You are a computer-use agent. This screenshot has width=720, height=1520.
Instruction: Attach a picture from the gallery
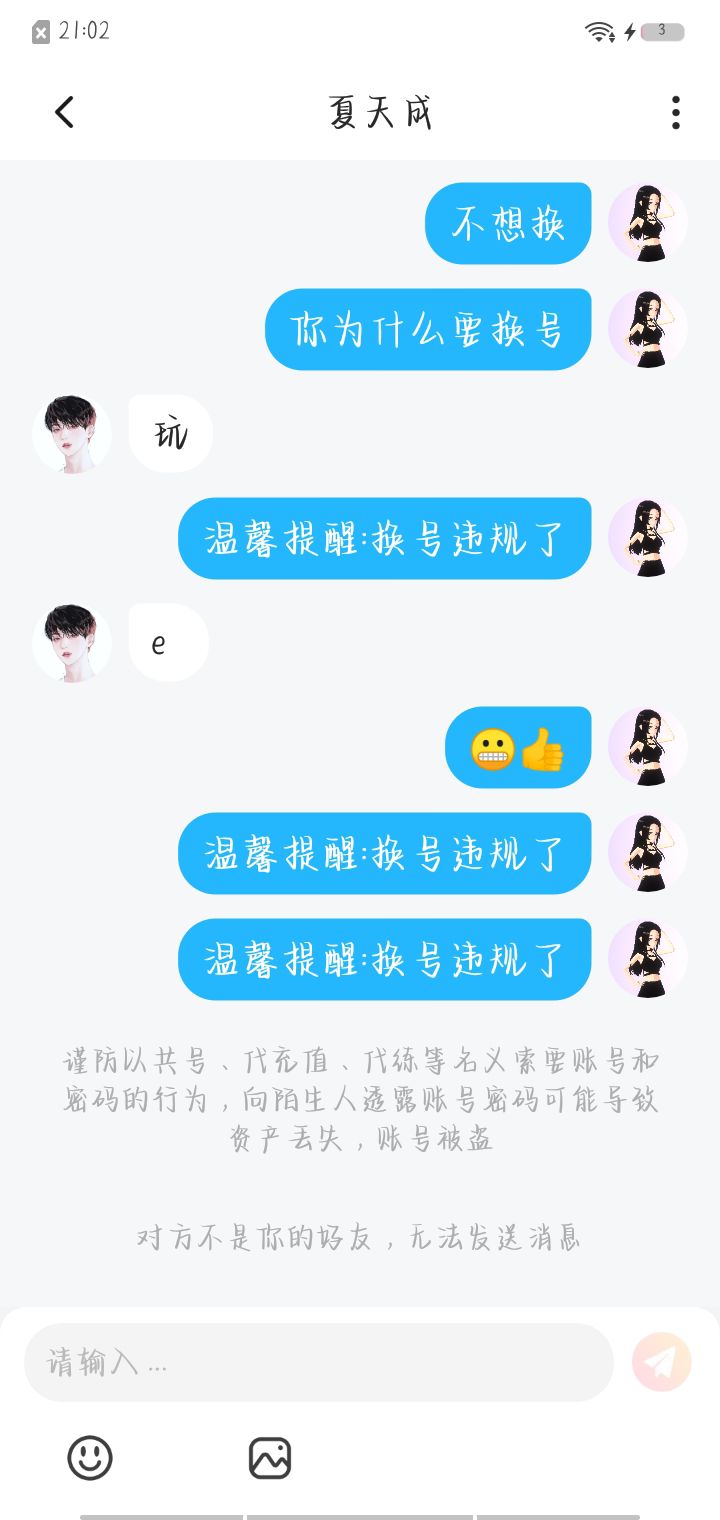coord(269,1458)
